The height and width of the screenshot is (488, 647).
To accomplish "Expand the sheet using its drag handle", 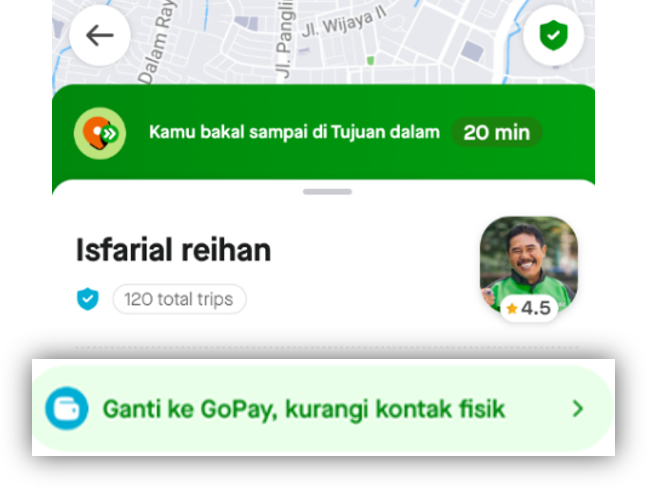I will [x=327, y=191].
